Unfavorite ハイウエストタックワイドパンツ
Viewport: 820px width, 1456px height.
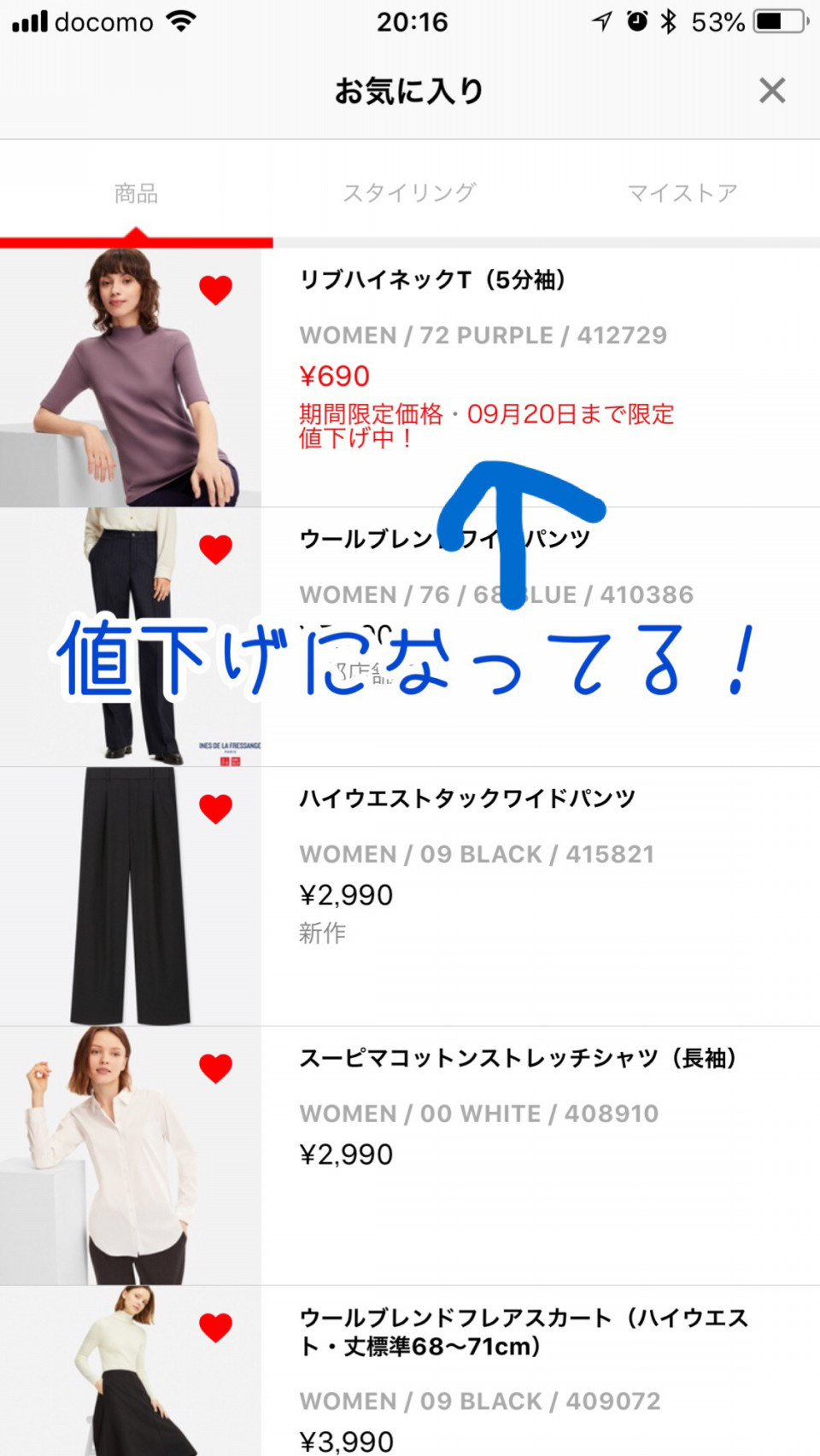(215, 809)
